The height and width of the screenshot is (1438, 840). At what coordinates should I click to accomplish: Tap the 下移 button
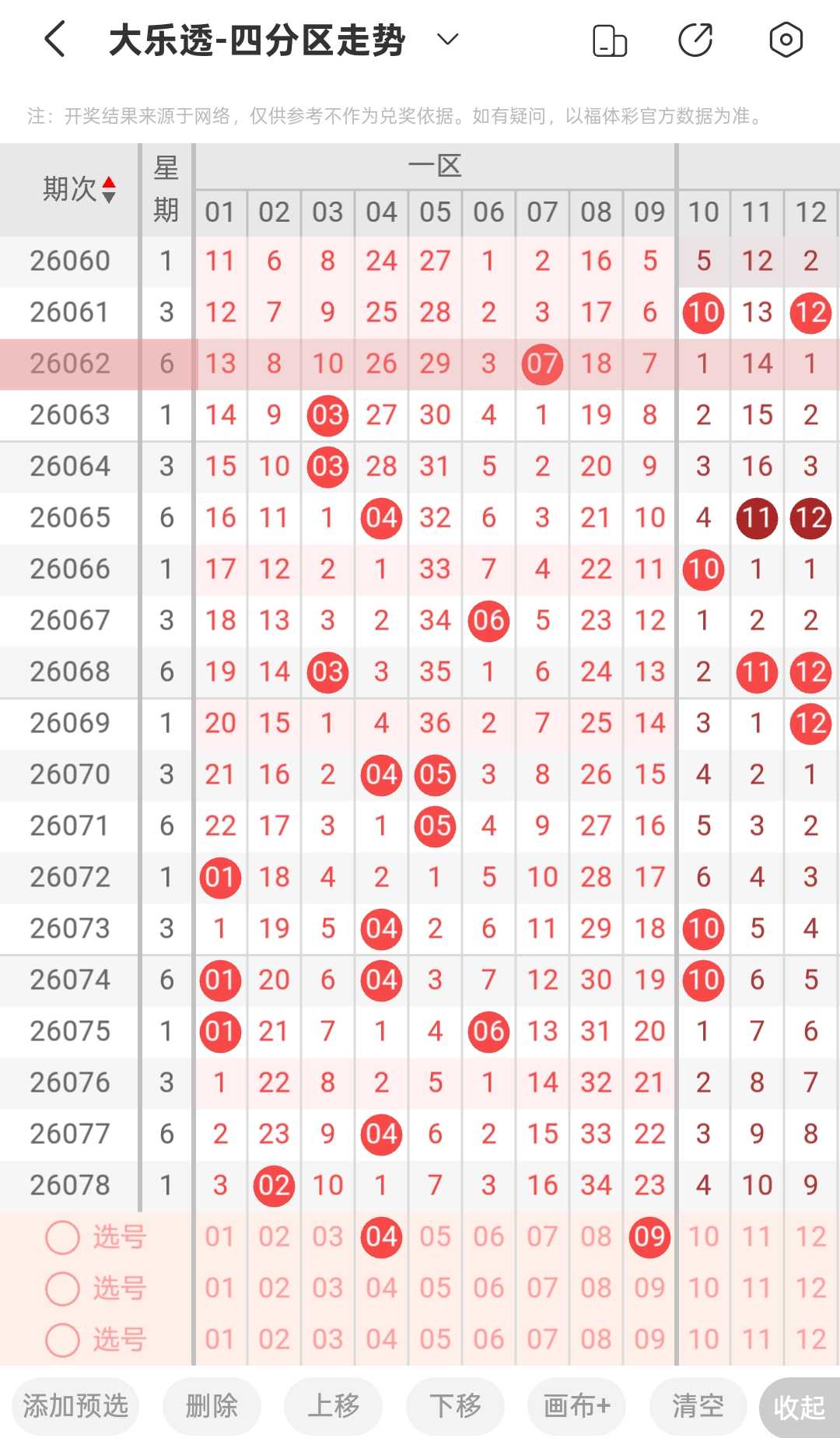455,1406
